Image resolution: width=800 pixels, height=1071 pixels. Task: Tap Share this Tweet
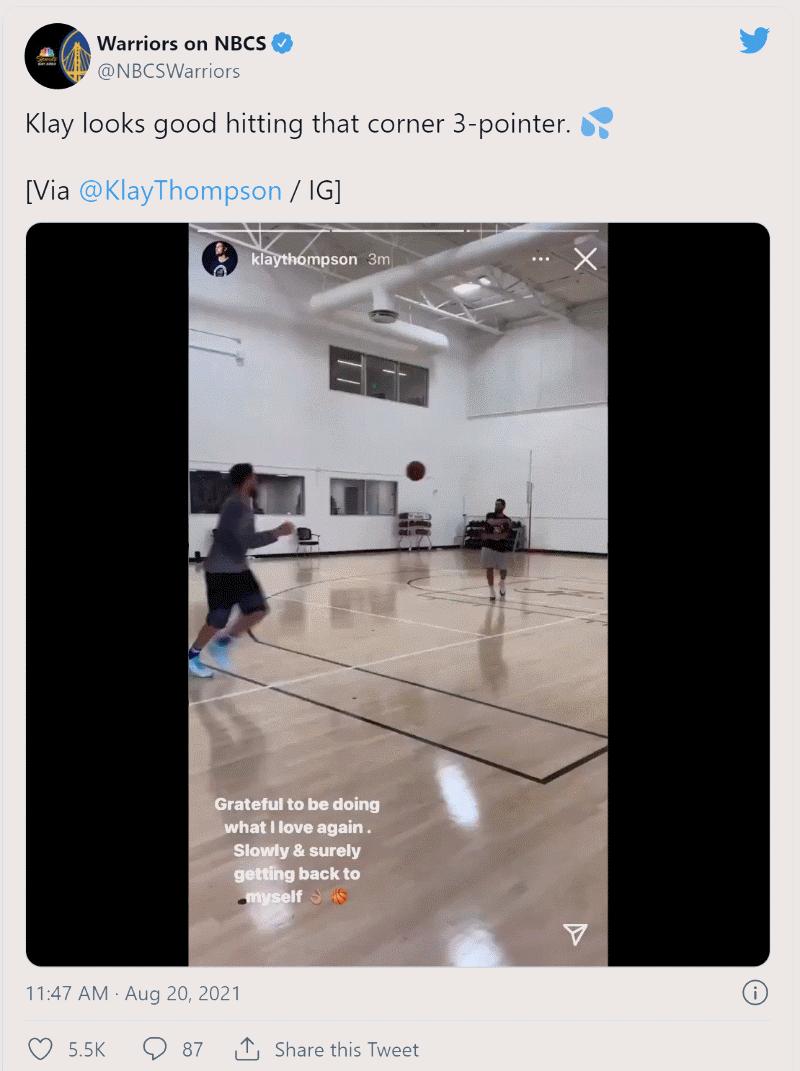tap(327, 1049)
